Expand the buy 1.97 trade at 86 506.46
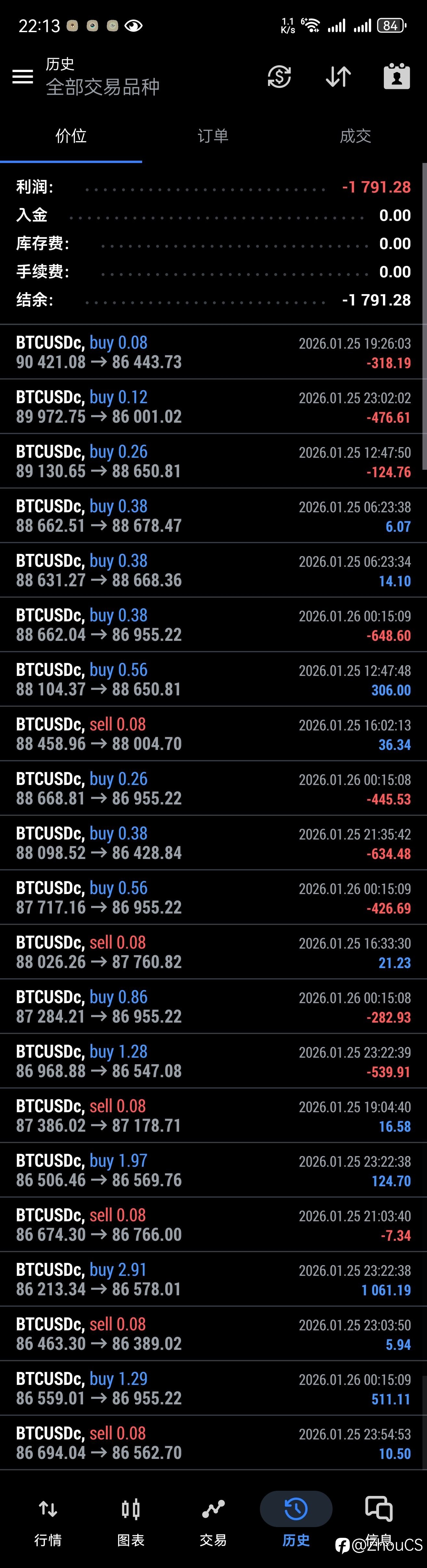The width and height of the screenshot is (427, 1568). [x=213, y=1170]
